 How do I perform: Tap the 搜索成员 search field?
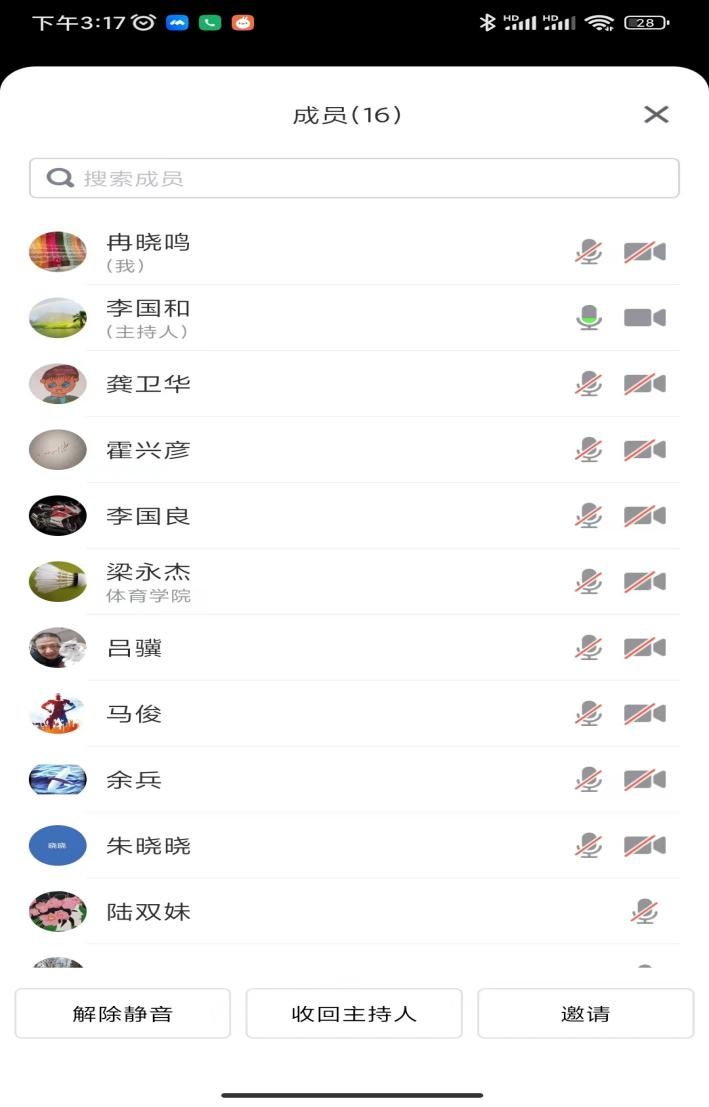point(354,178)
